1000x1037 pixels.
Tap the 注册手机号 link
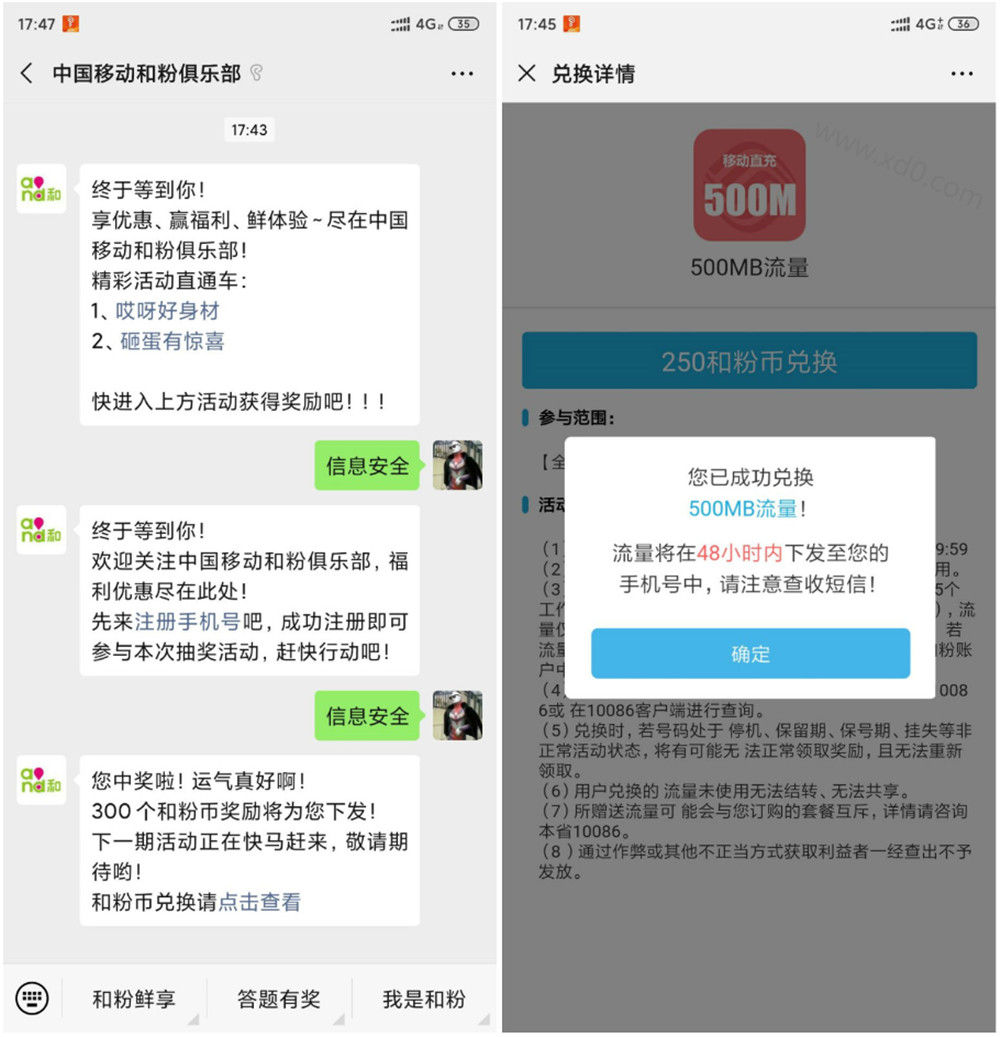[188, 622]
